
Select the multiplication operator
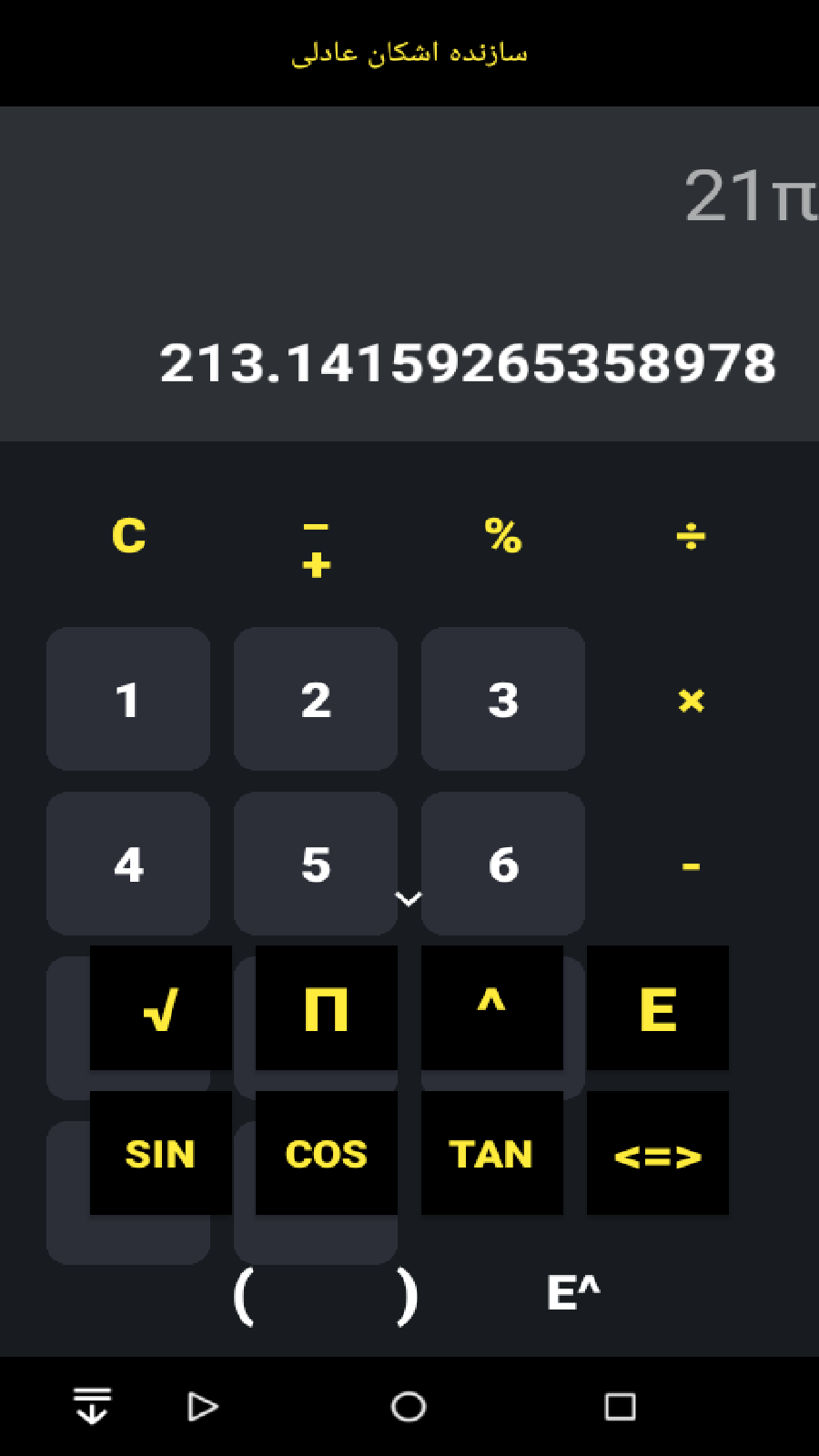coord(691,700)
